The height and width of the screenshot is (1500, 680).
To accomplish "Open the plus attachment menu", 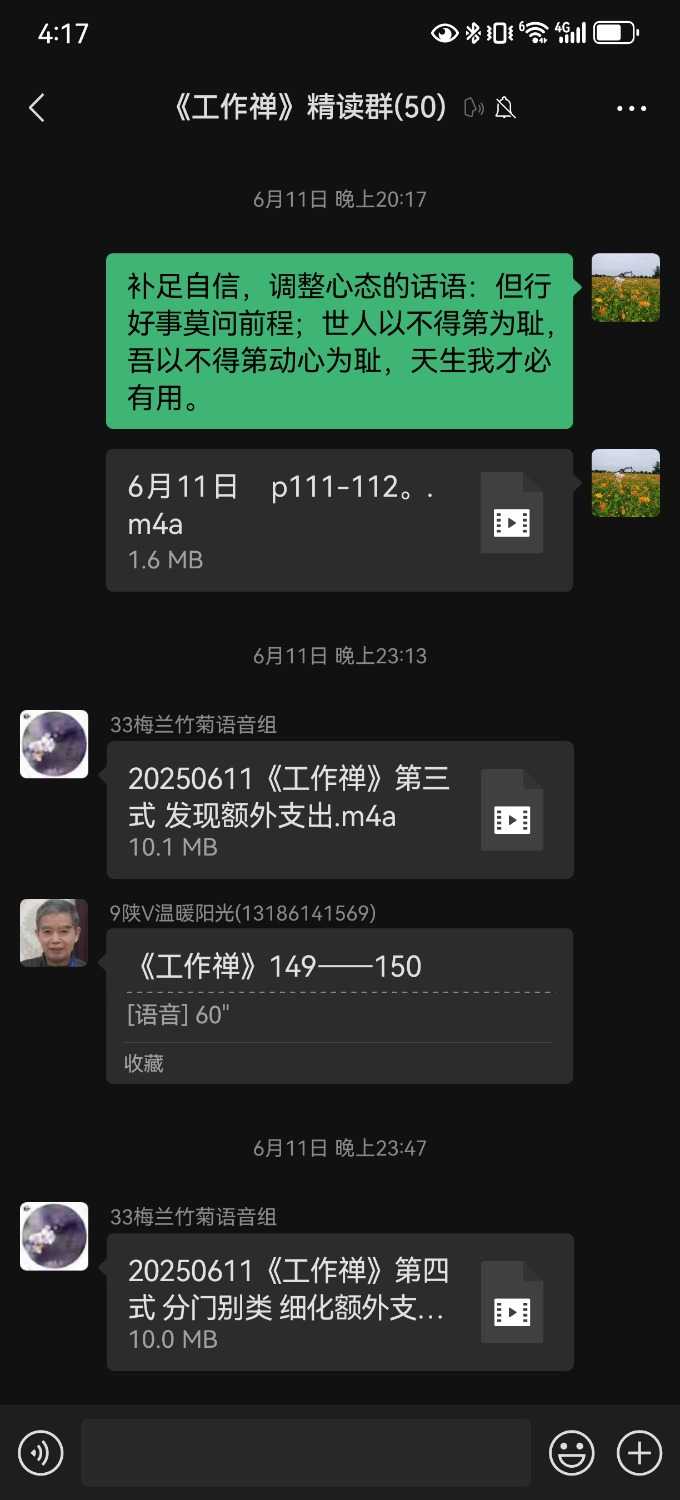I will point(639,1453).
